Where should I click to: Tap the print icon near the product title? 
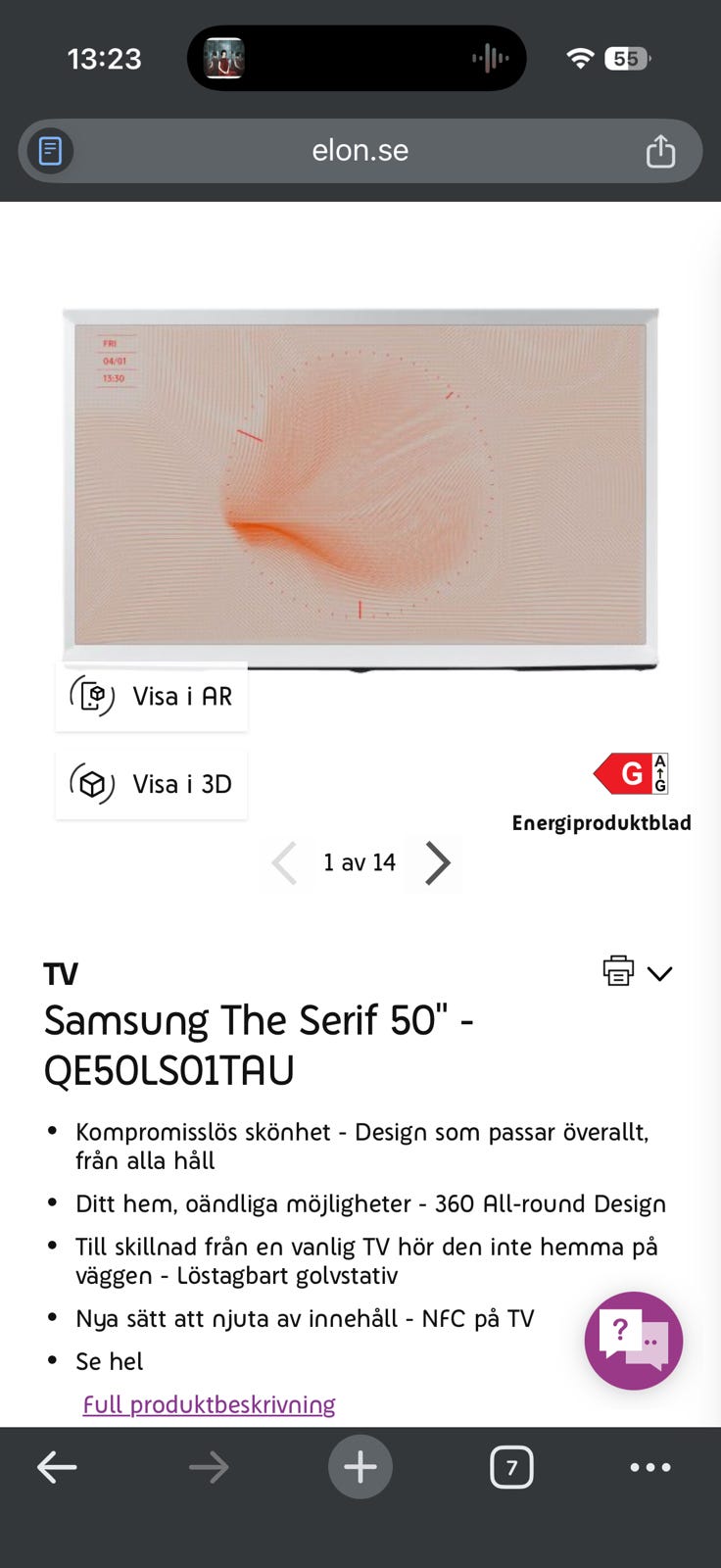618,971
